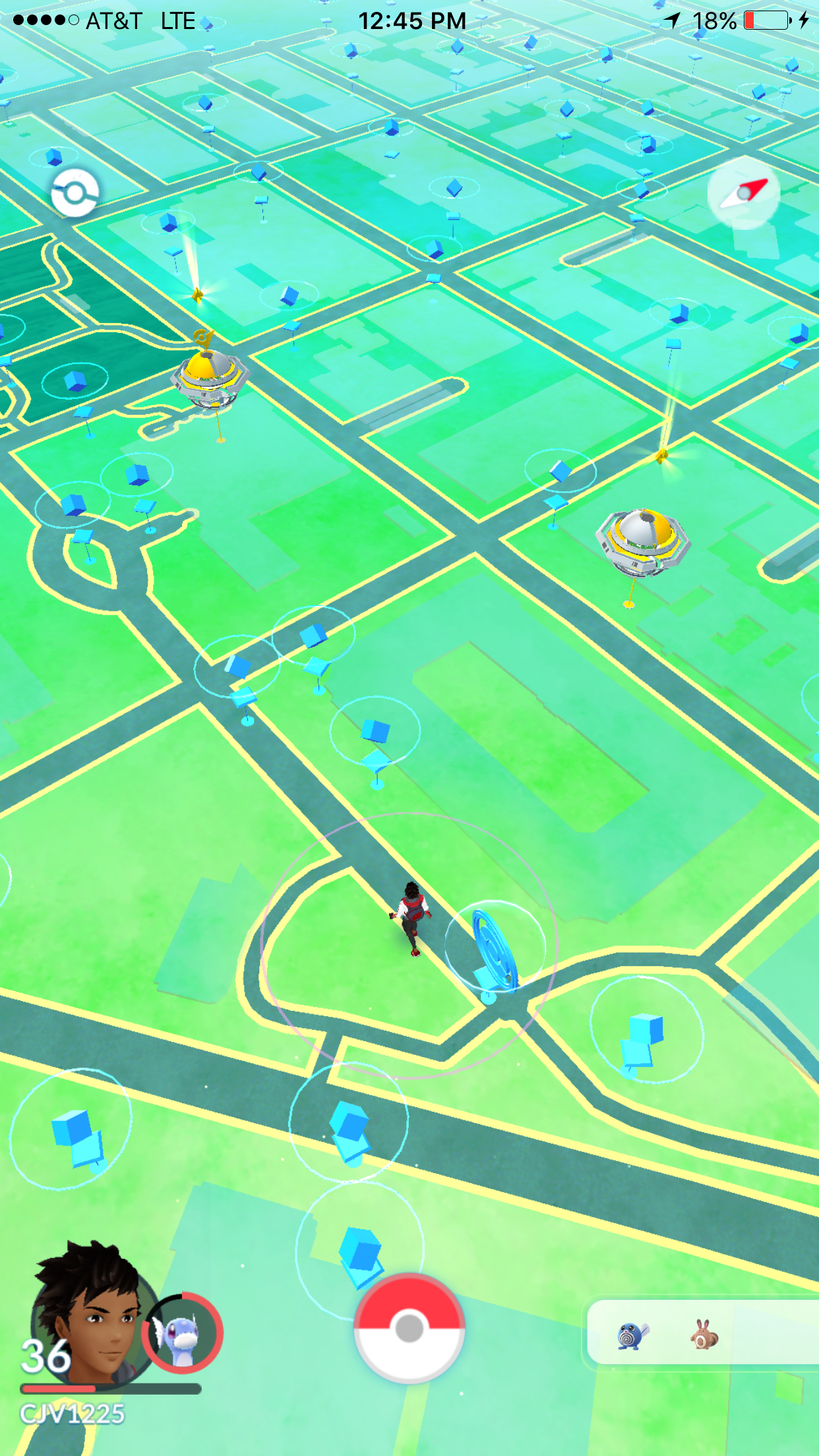Open the buddy Pokémon Dratini icon
The height and width of the screenshot is (1456, 819).
(182, 1333)
